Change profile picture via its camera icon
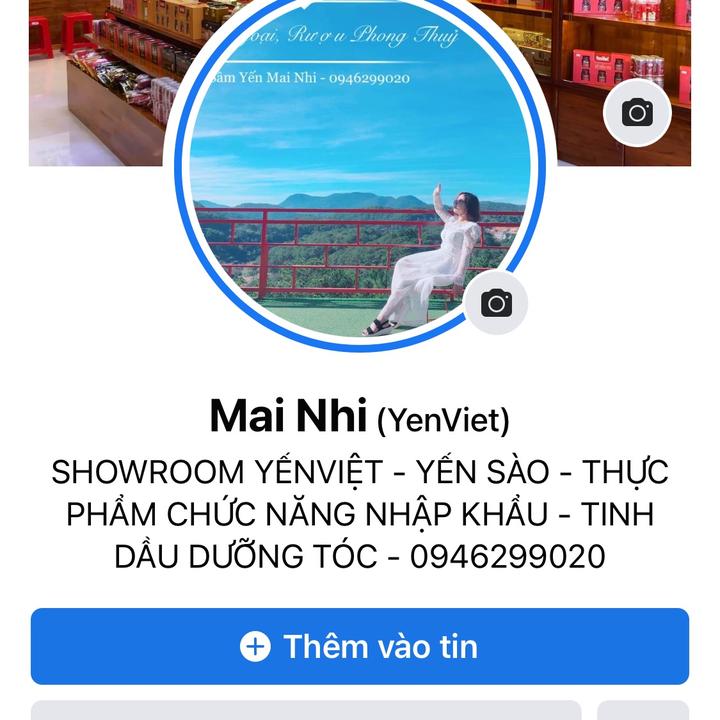This screenshot has height=720, width=720. tap(496, 303)
